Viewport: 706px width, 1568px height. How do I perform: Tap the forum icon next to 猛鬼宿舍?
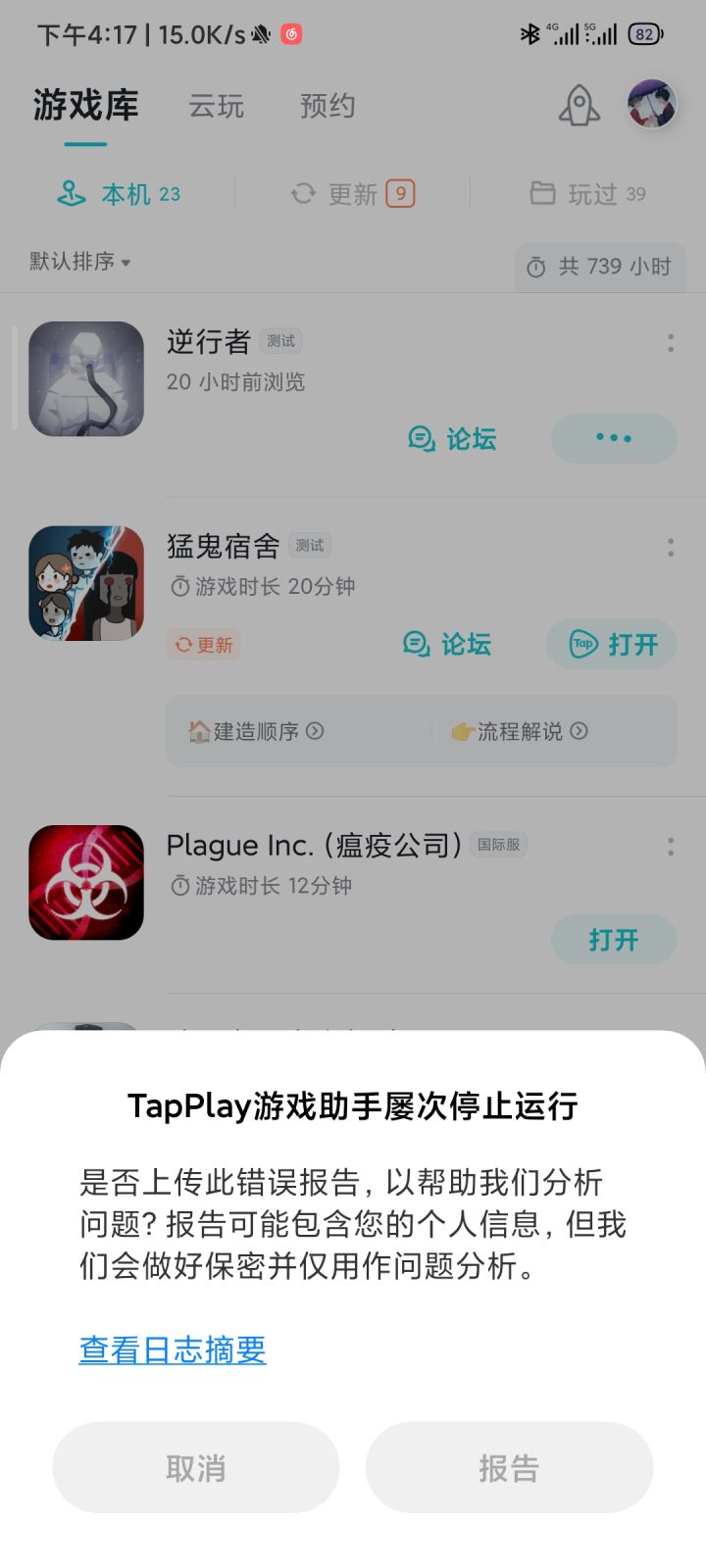pos(416,645)
